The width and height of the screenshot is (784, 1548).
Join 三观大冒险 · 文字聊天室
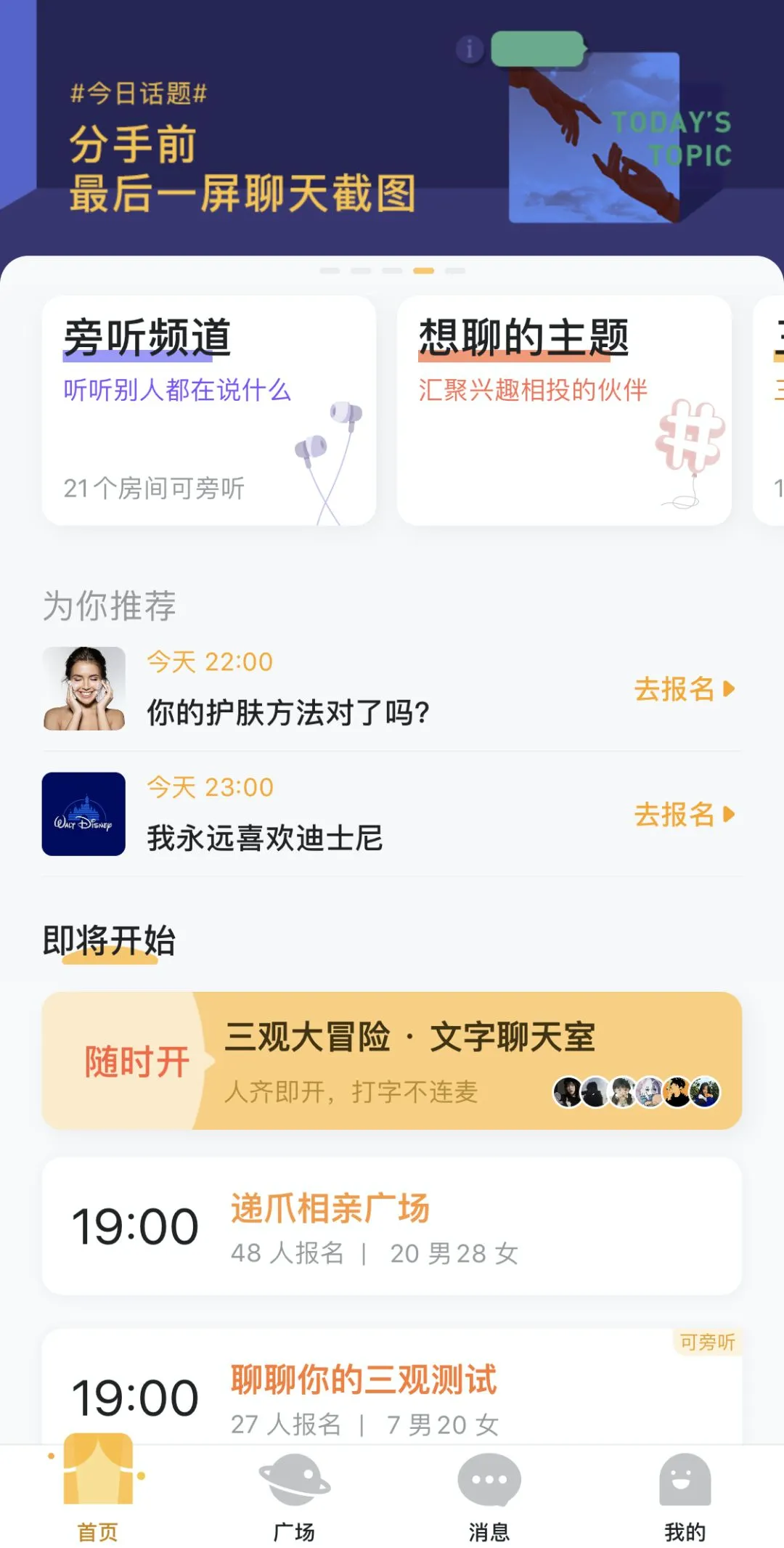click(x=392, y=1060)
